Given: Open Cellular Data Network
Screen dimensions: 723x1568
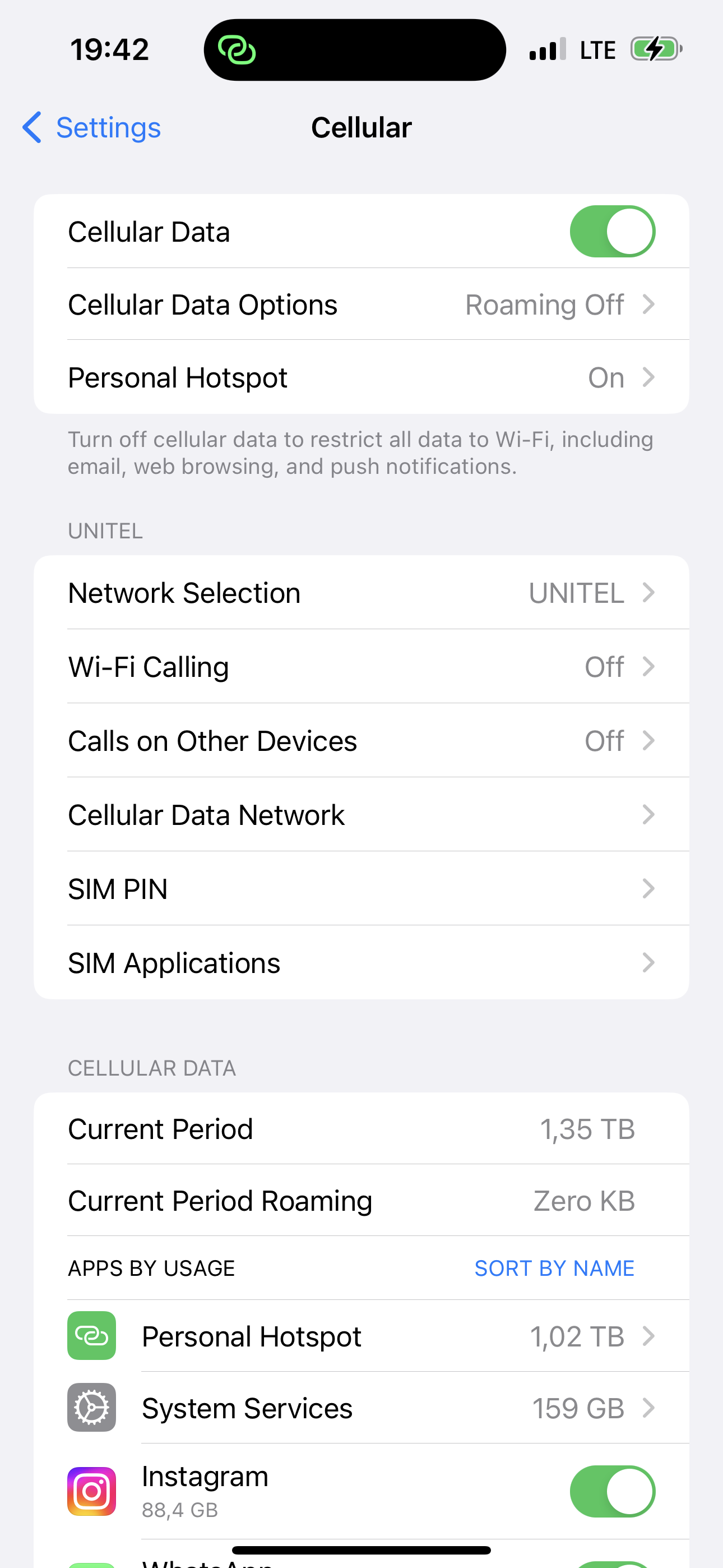Looking at the screenshot, I should click(x=361, y=814).
